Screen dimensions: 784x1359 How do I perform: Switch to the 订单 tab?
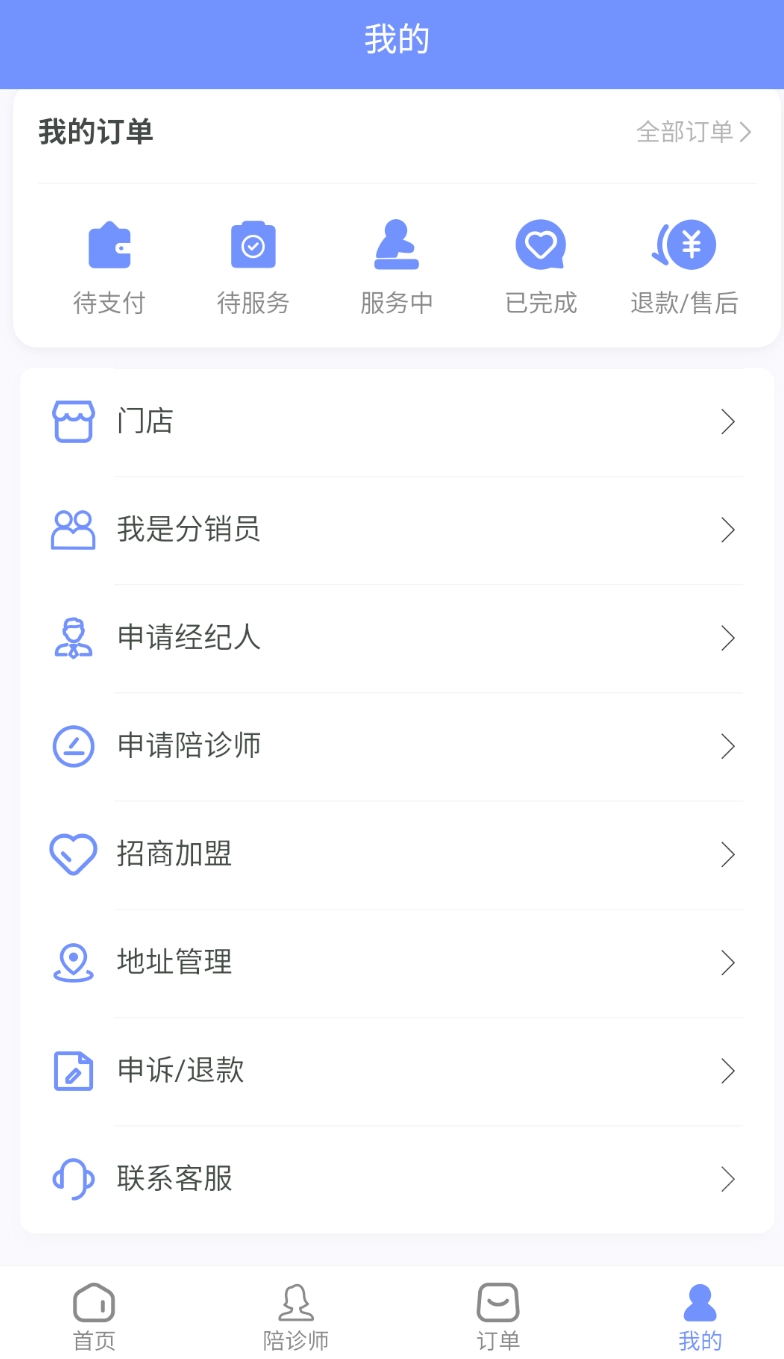pyautogui.click(x=498, y=1315)
